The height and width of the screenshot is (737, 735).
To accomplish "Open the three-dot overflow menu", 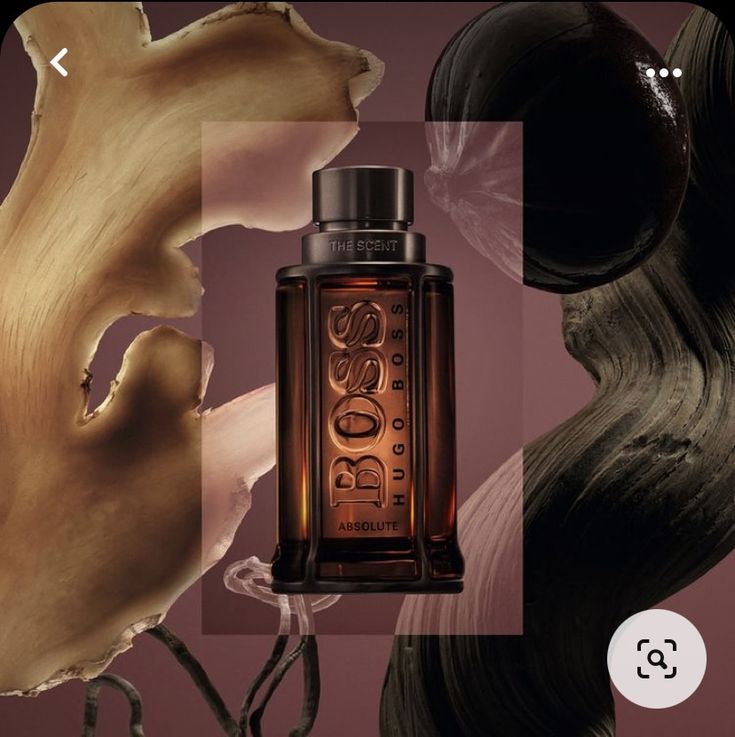I will [x=663, y=72].
